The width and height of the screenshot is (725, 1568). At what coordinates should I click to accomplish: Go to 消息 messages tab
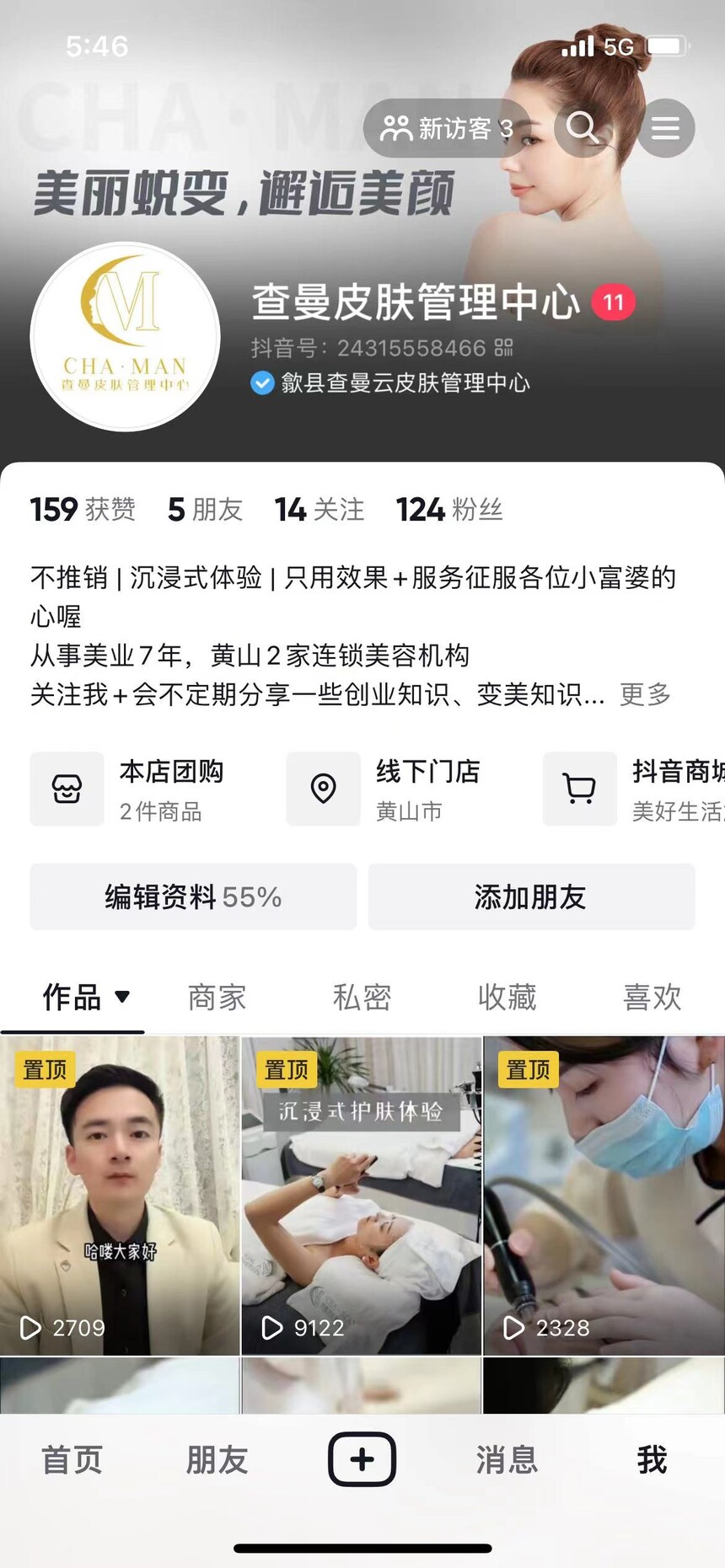(x=507, y=1459)
